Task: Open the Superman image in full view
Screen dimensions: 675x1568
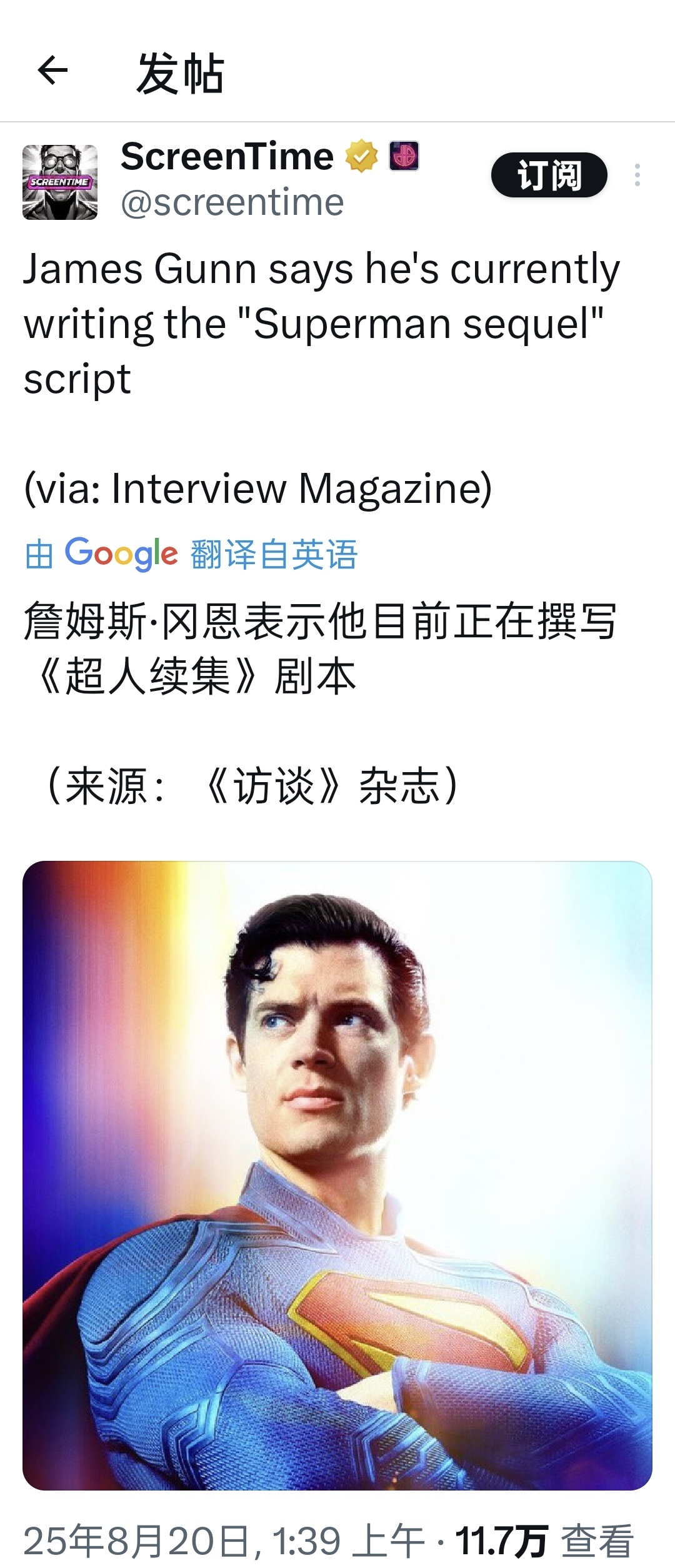Action: 337,1174
